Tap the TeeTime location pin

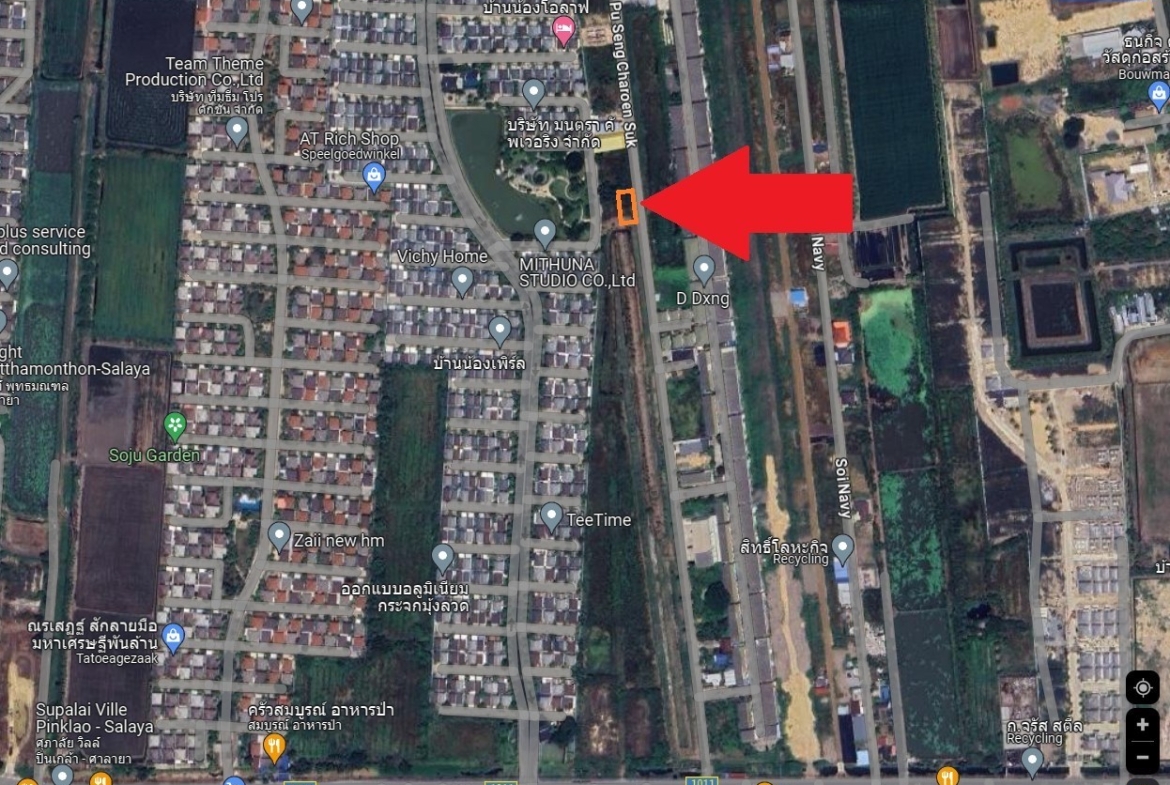[551, 516]
